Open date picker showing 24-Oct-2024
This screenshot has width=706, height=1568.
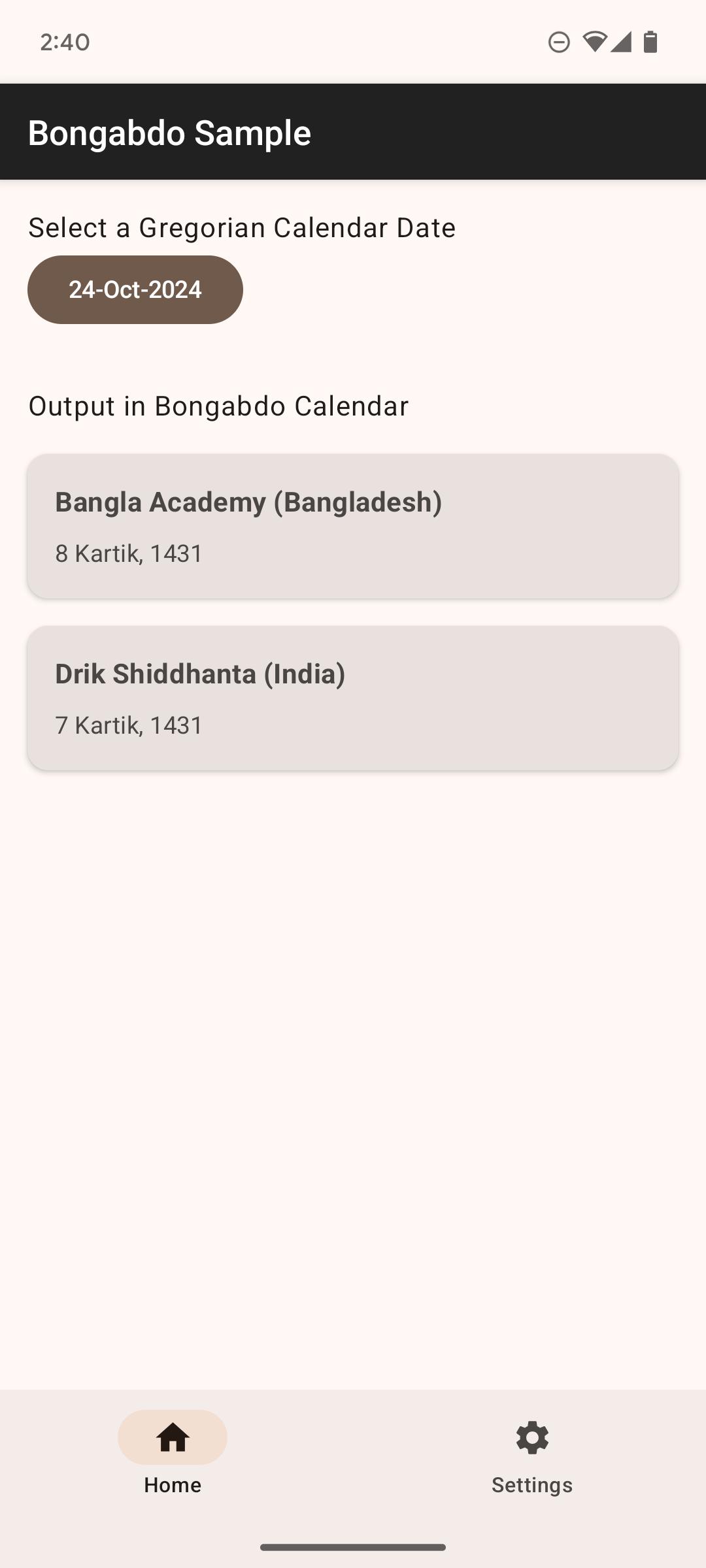point(135,289)
